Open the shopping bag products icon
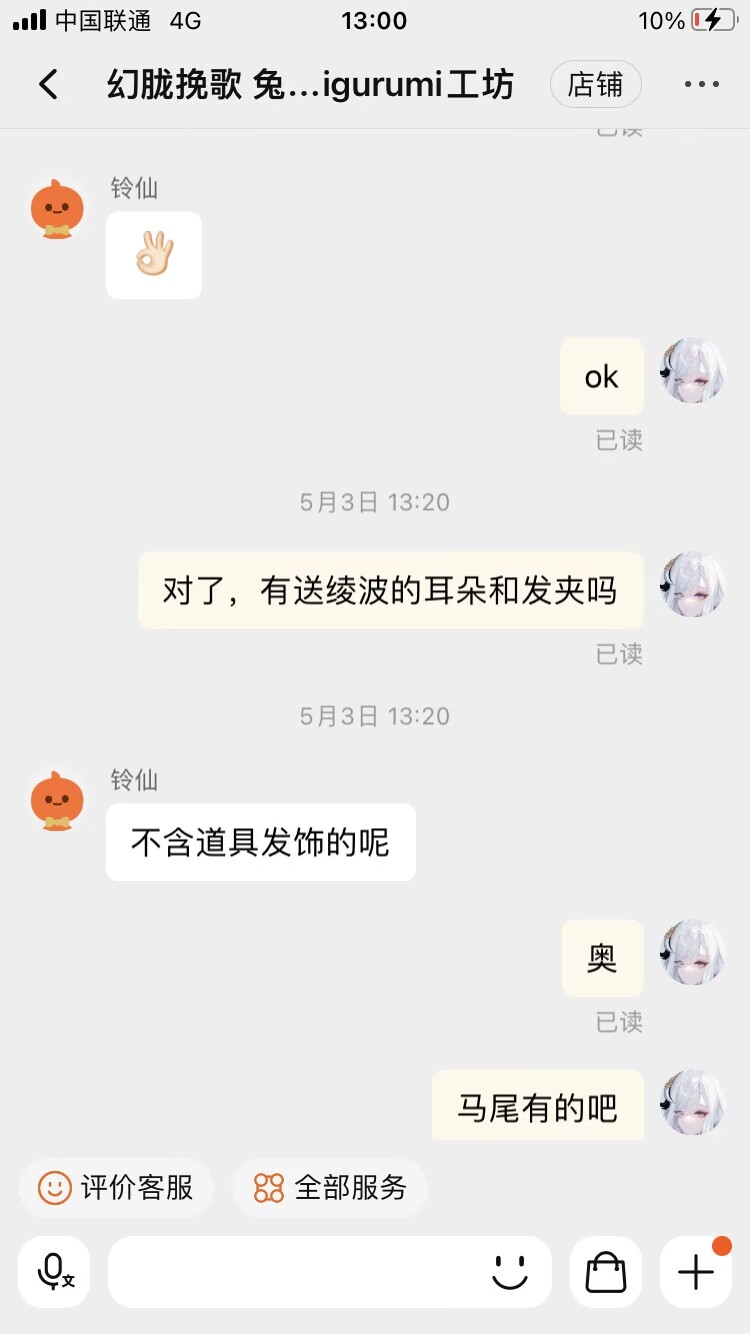 click(606, 1272)
